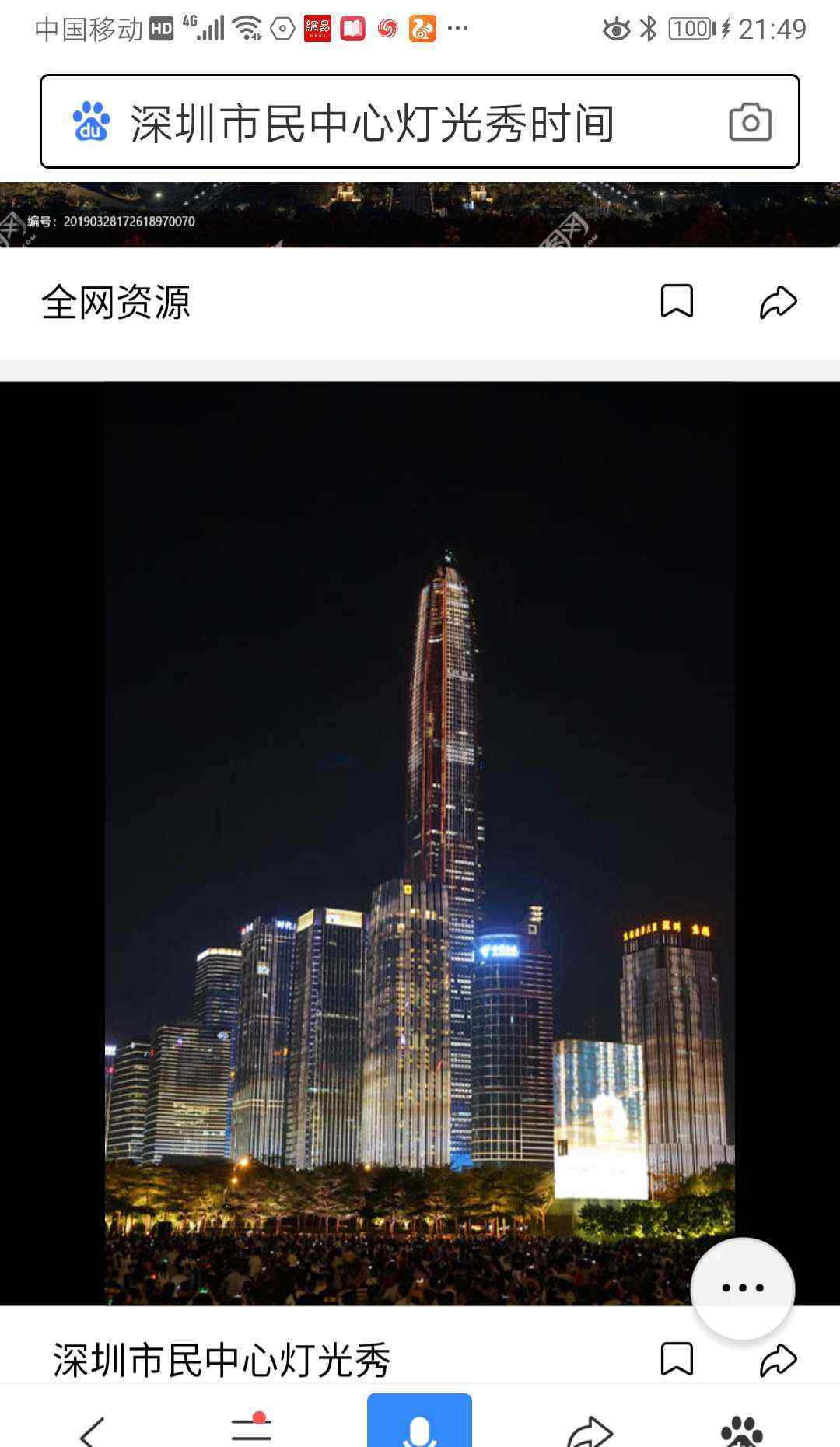Screen dimensions: 840x1447
Task: Share the 全网资源 image
Action: (778, 302)
